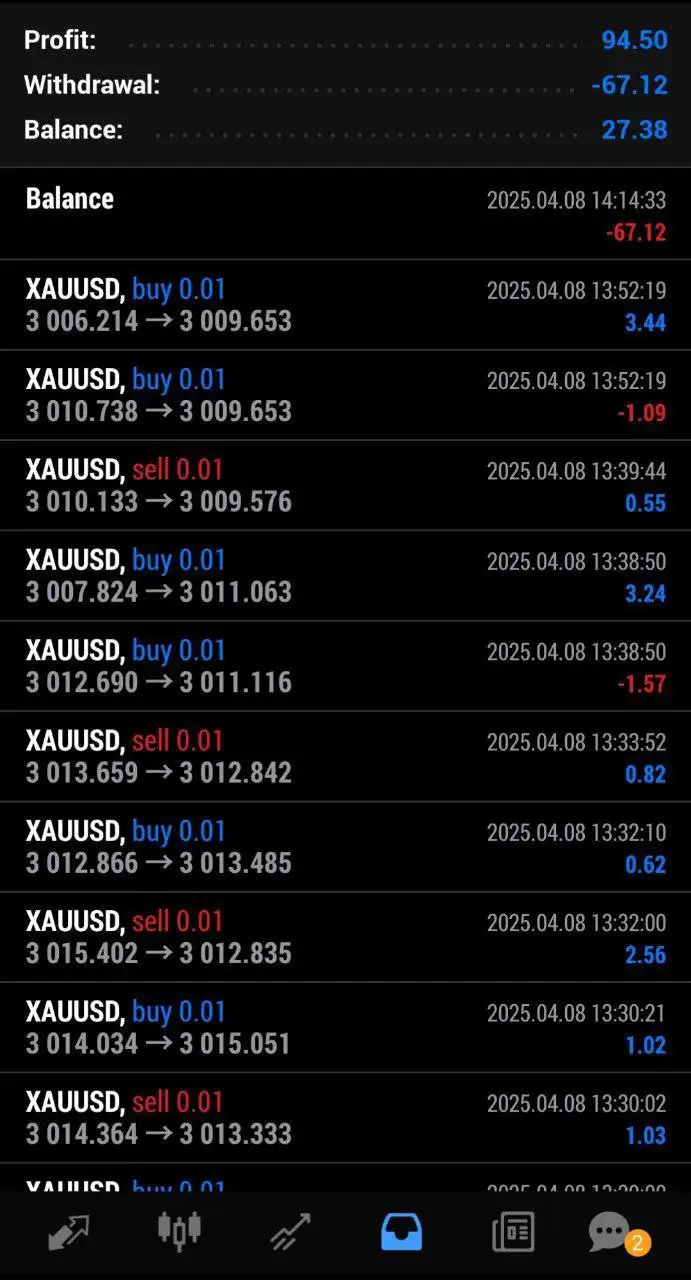View the buy trade opened at 3 014.034
The image size is (691, 1280).
[x=345, y=1027]
